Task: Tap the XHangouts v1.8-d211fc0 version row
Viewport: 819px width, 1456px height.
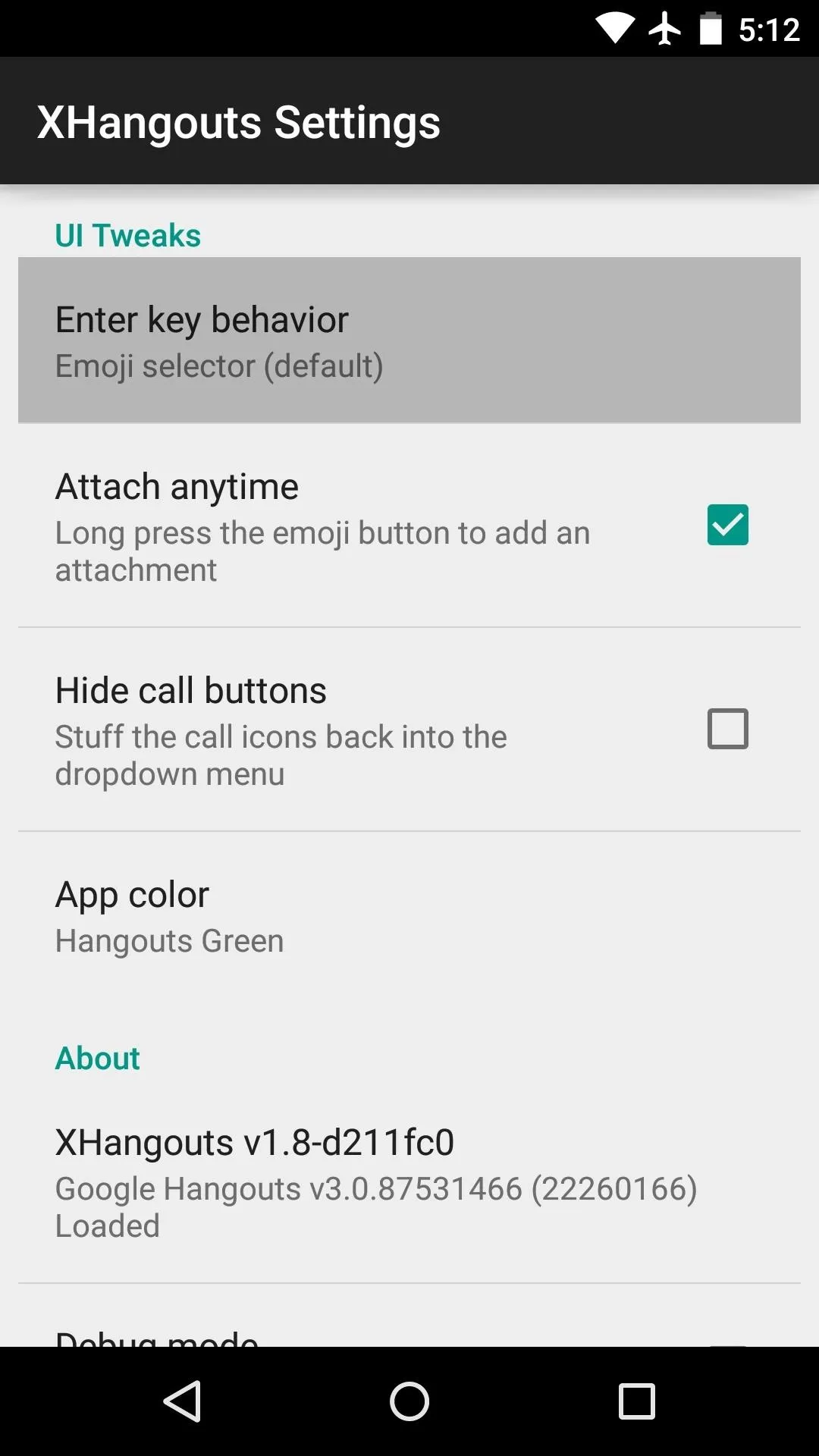Action: coord(409,1182)
